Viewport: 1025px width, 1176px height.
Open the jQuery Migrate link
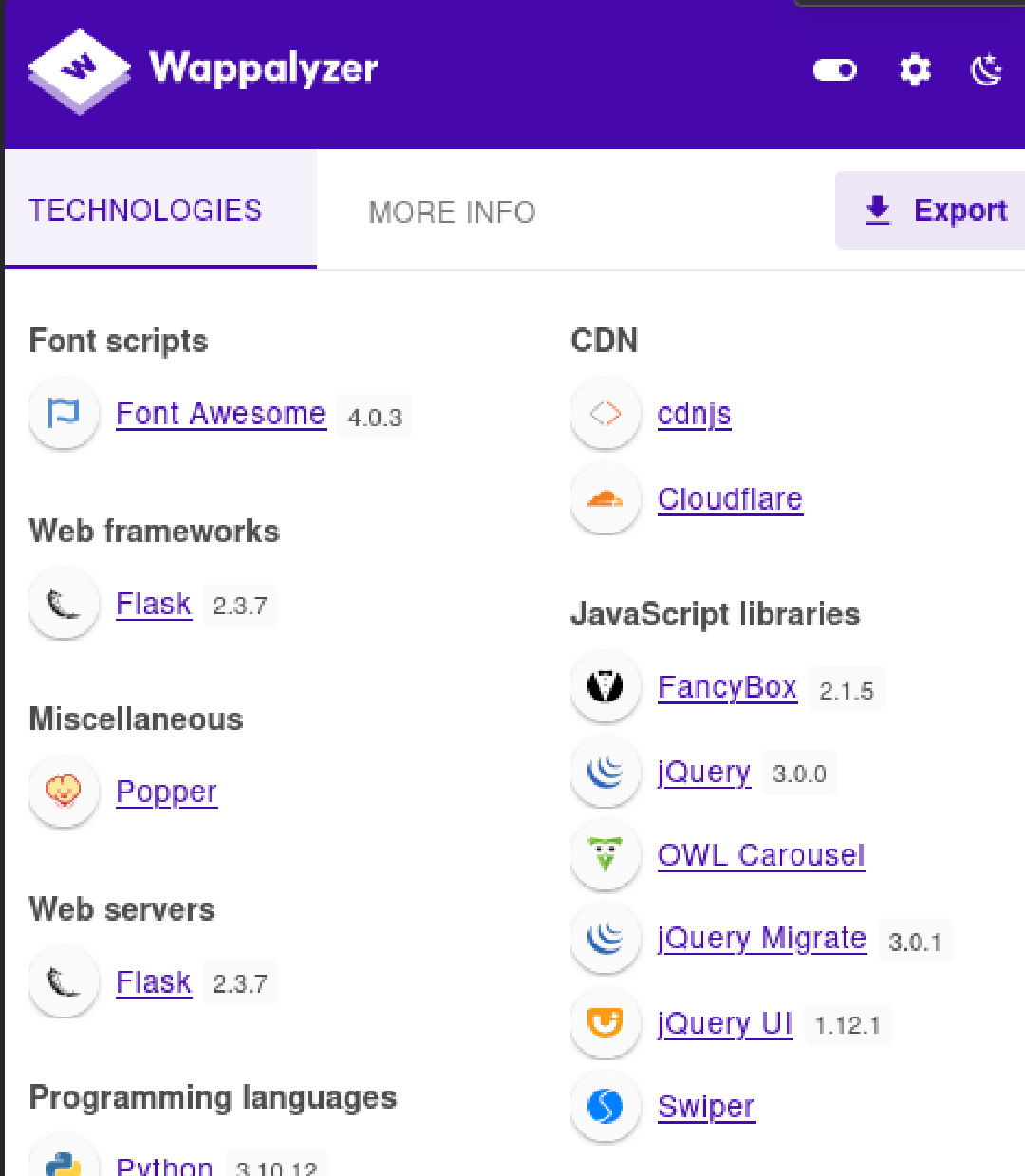pyautogui.click(x=761, y=938)
